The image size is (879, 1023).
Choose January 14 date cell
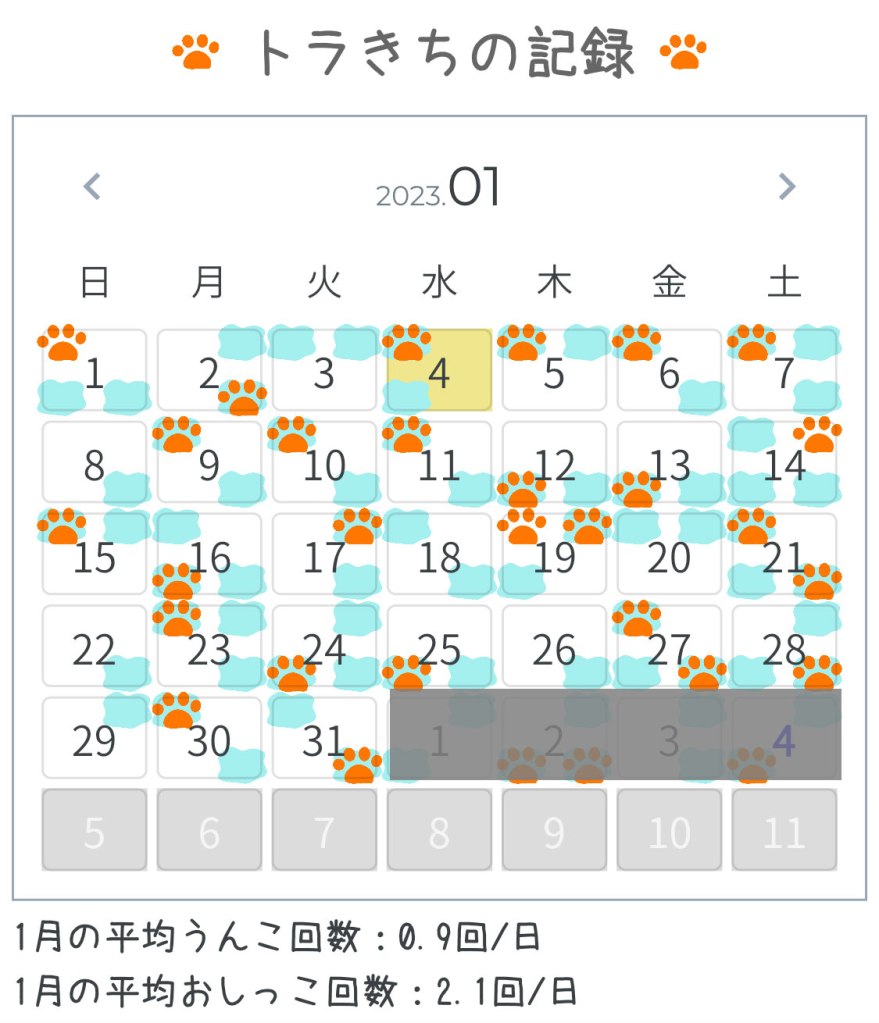pyautogui.click(x=784, y=463)
